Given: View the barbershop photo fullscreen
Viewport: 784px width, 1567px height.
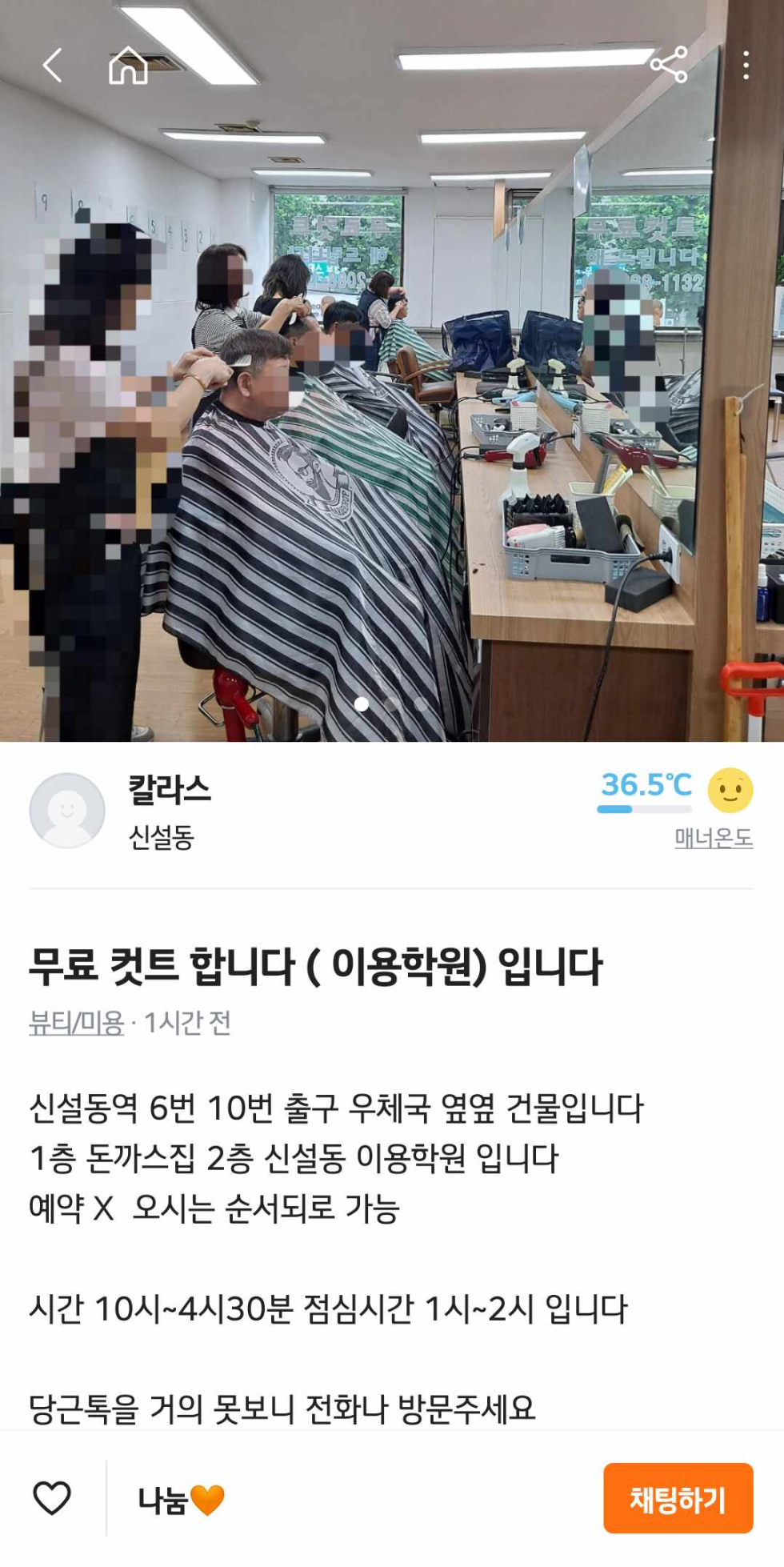Looking at the screenshot, I should [392, 400].
